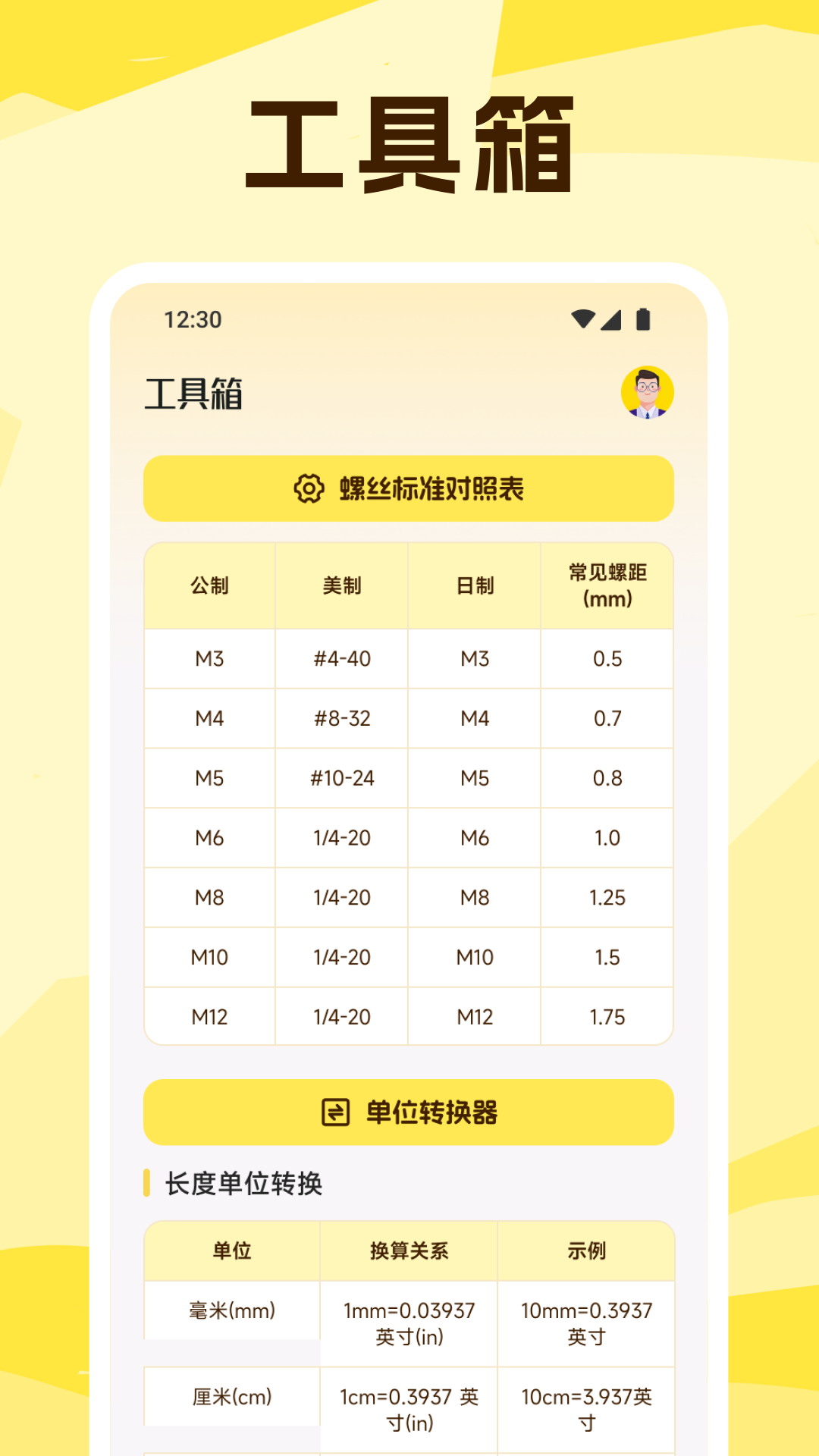Click the 1.75 pitch value for M12
819x1456 pixels.
606,1016
